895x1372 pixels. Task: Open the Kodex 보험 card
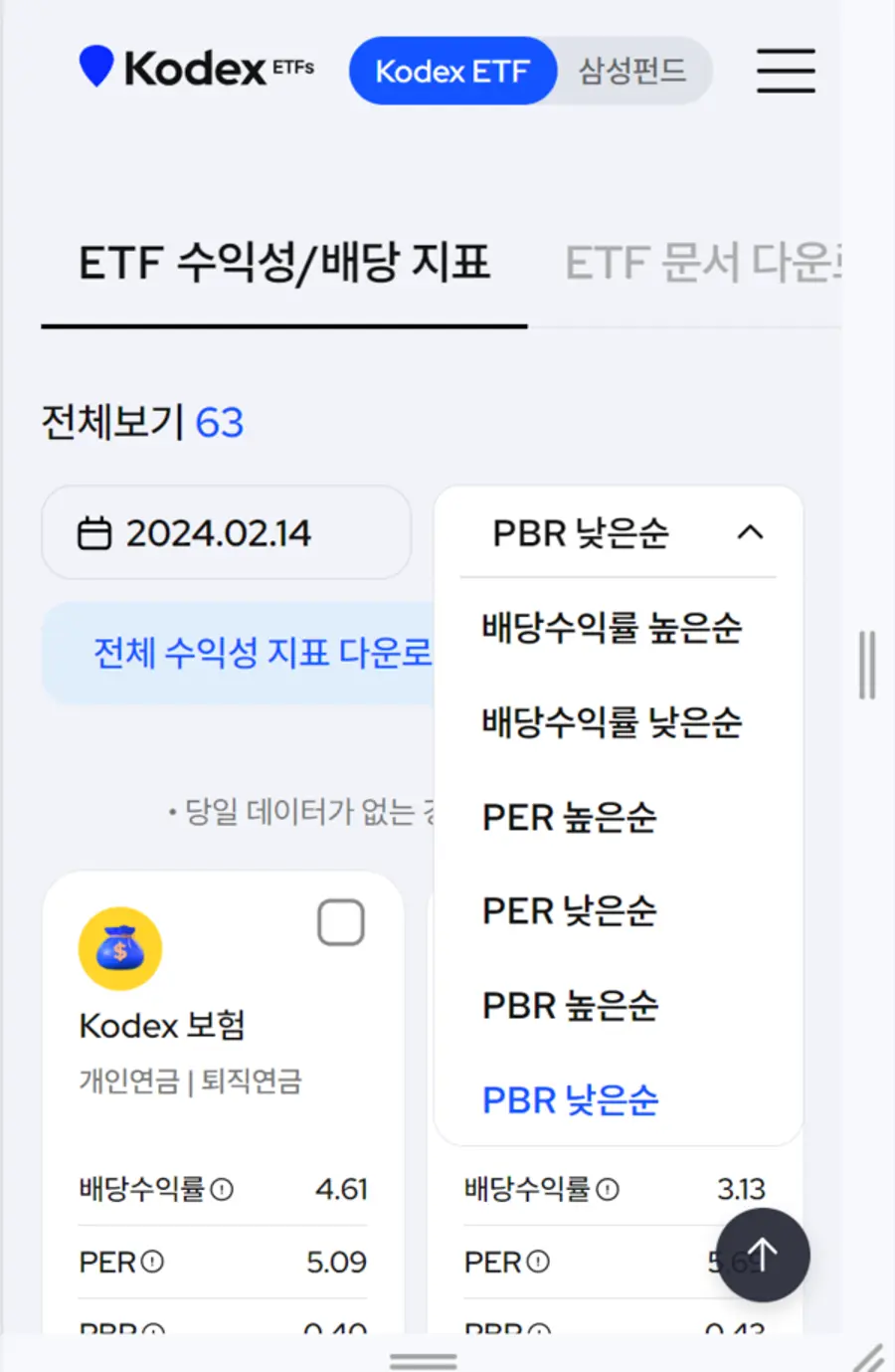click(x=162, y=1026)
